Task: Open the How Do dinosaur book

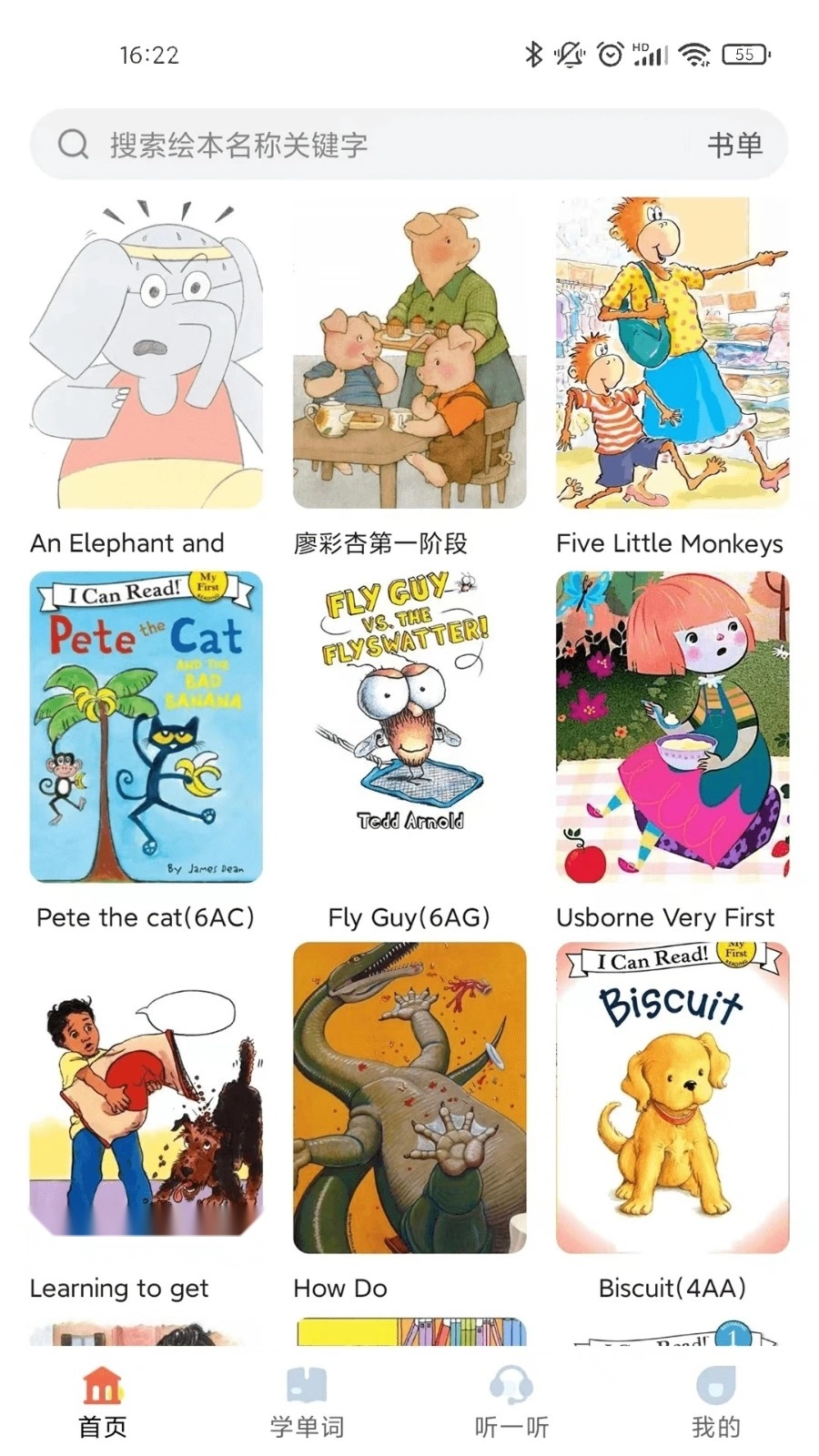Action: click(x=409, y=1099)
